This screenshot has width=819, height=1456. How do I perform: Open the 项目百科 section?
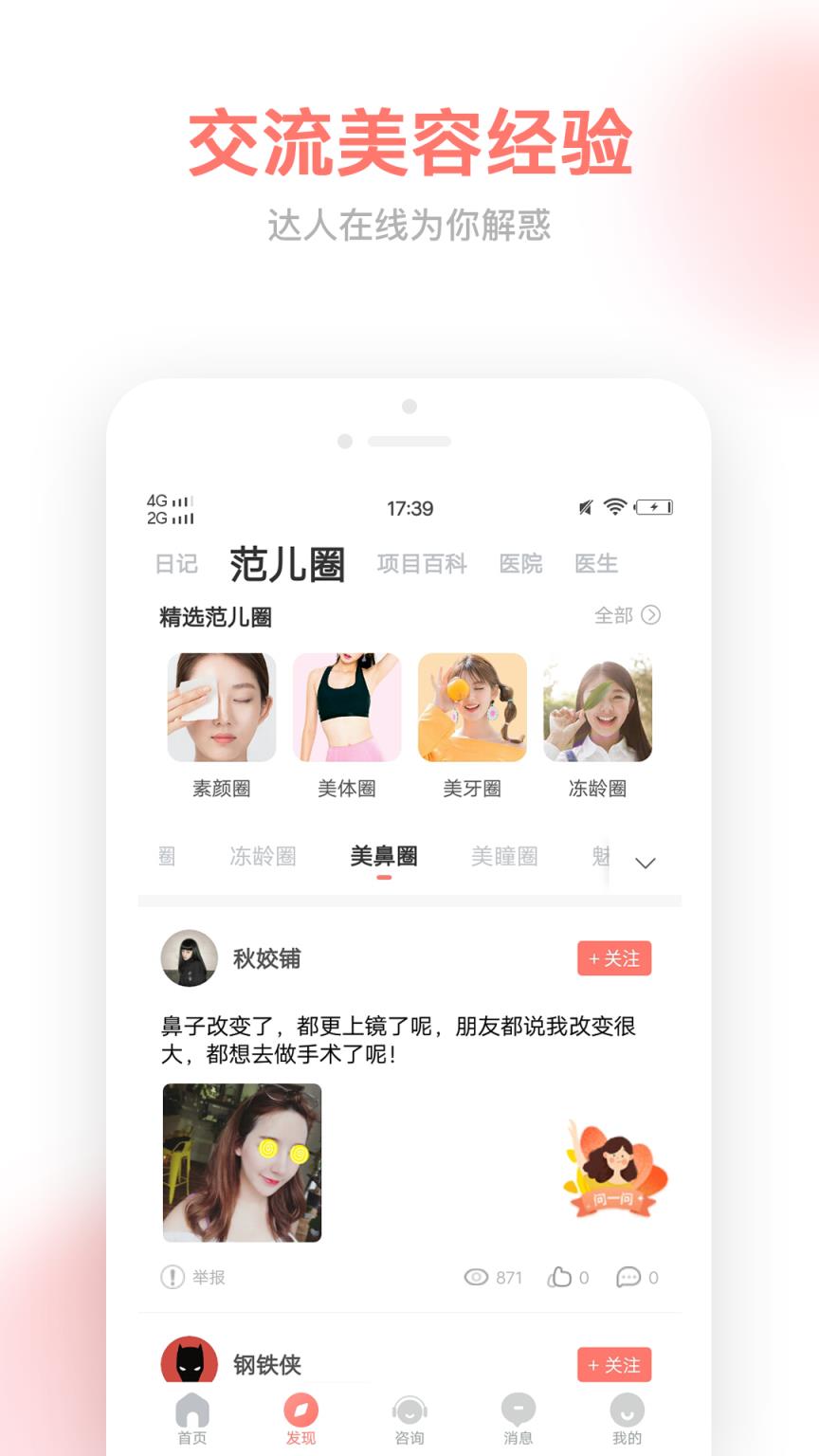point(421,564)
